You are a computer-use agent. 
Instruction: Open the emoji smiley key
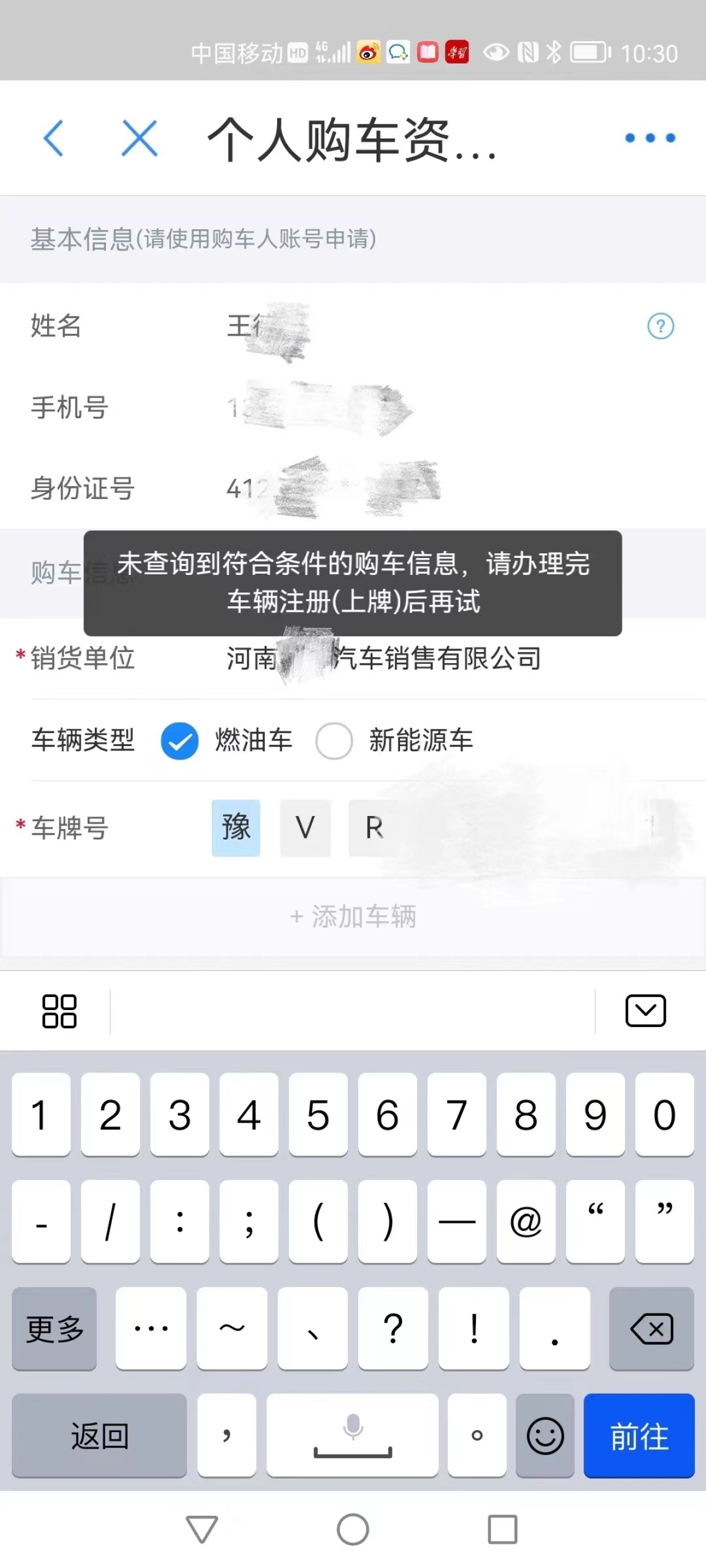pos(545,1435)
